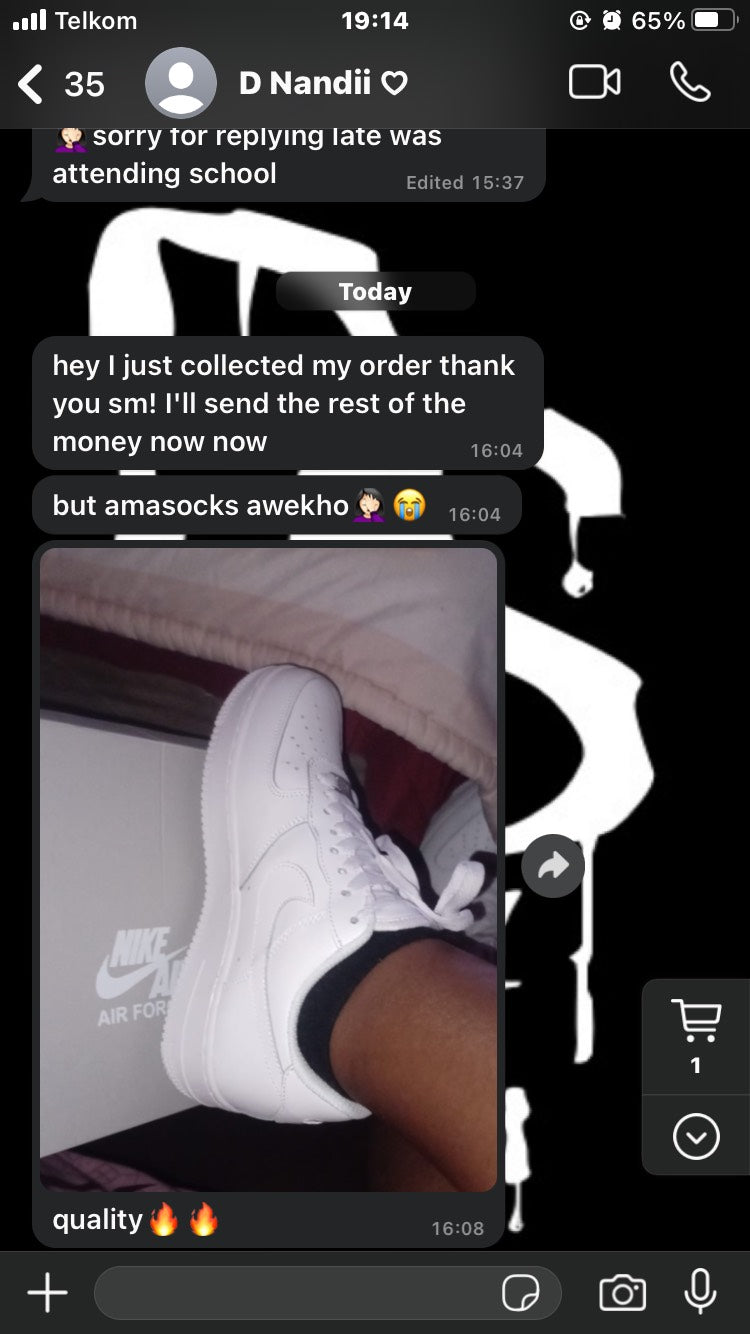This screenshot has height=1334, width=750.
Task: Open the attachment plus menu
Action: (x=47, y=1293)
